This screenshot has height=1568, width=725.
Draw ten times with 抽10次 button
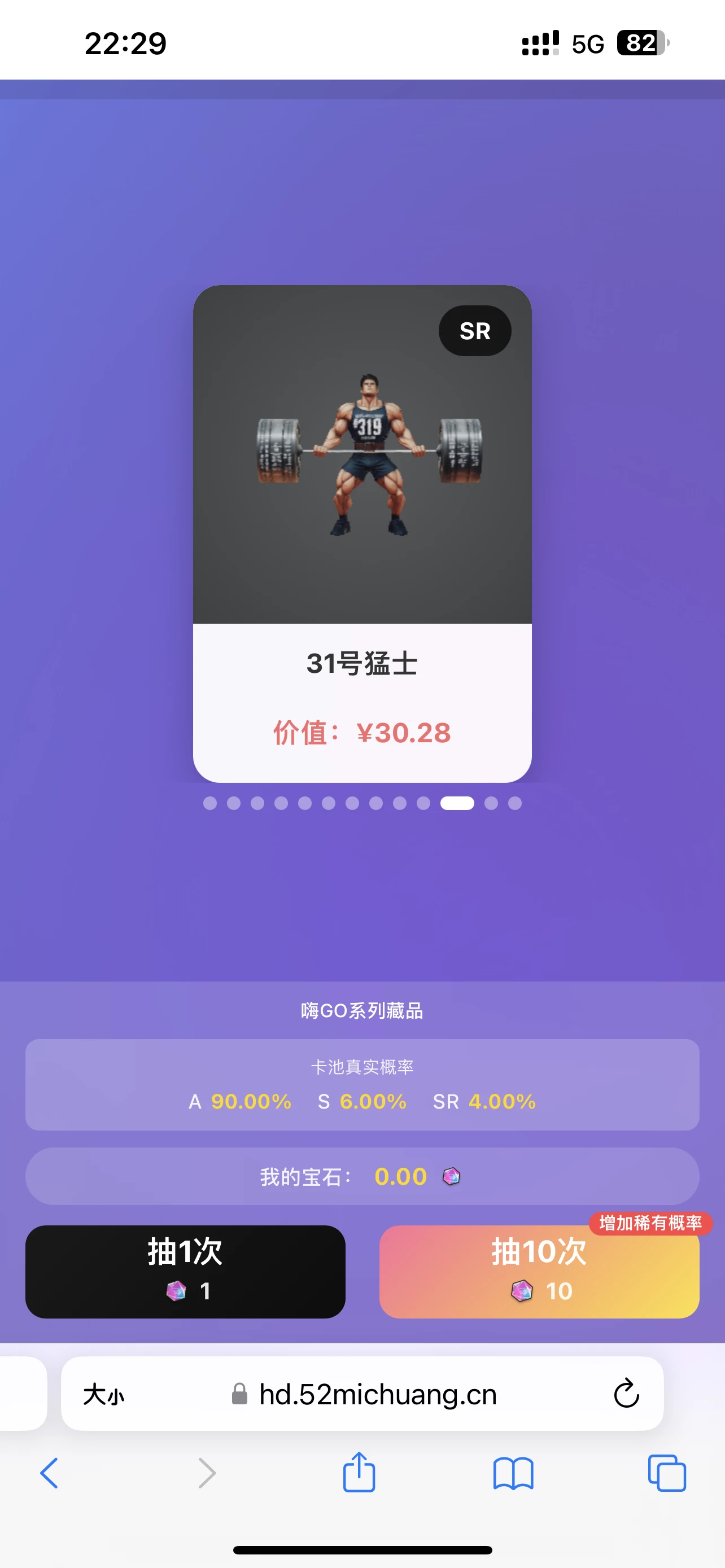click(539, 1271)
